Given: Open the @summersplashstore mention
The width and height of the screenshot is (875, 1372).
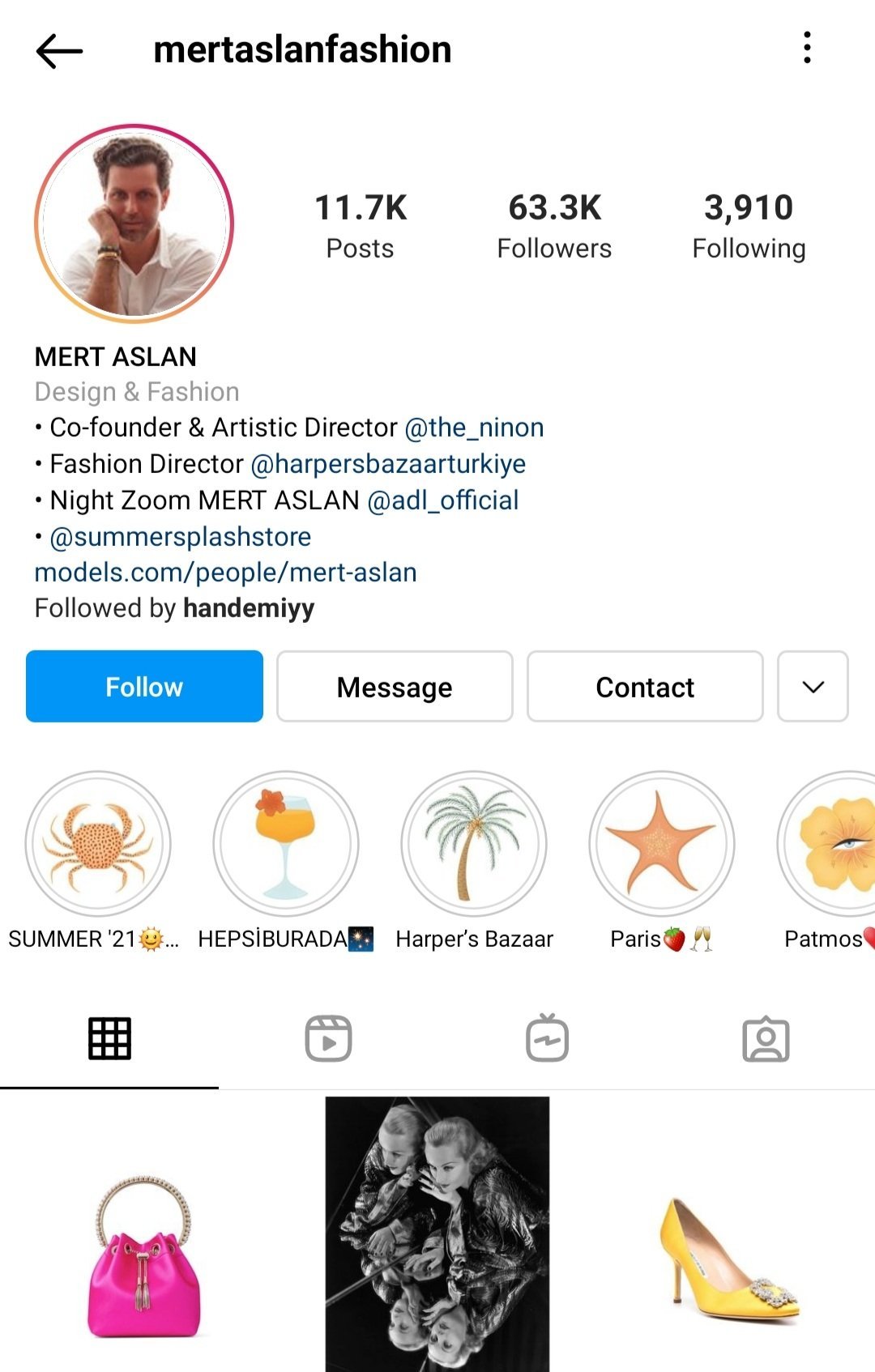Looking at the screenshot, I should [x=180, y=537].
